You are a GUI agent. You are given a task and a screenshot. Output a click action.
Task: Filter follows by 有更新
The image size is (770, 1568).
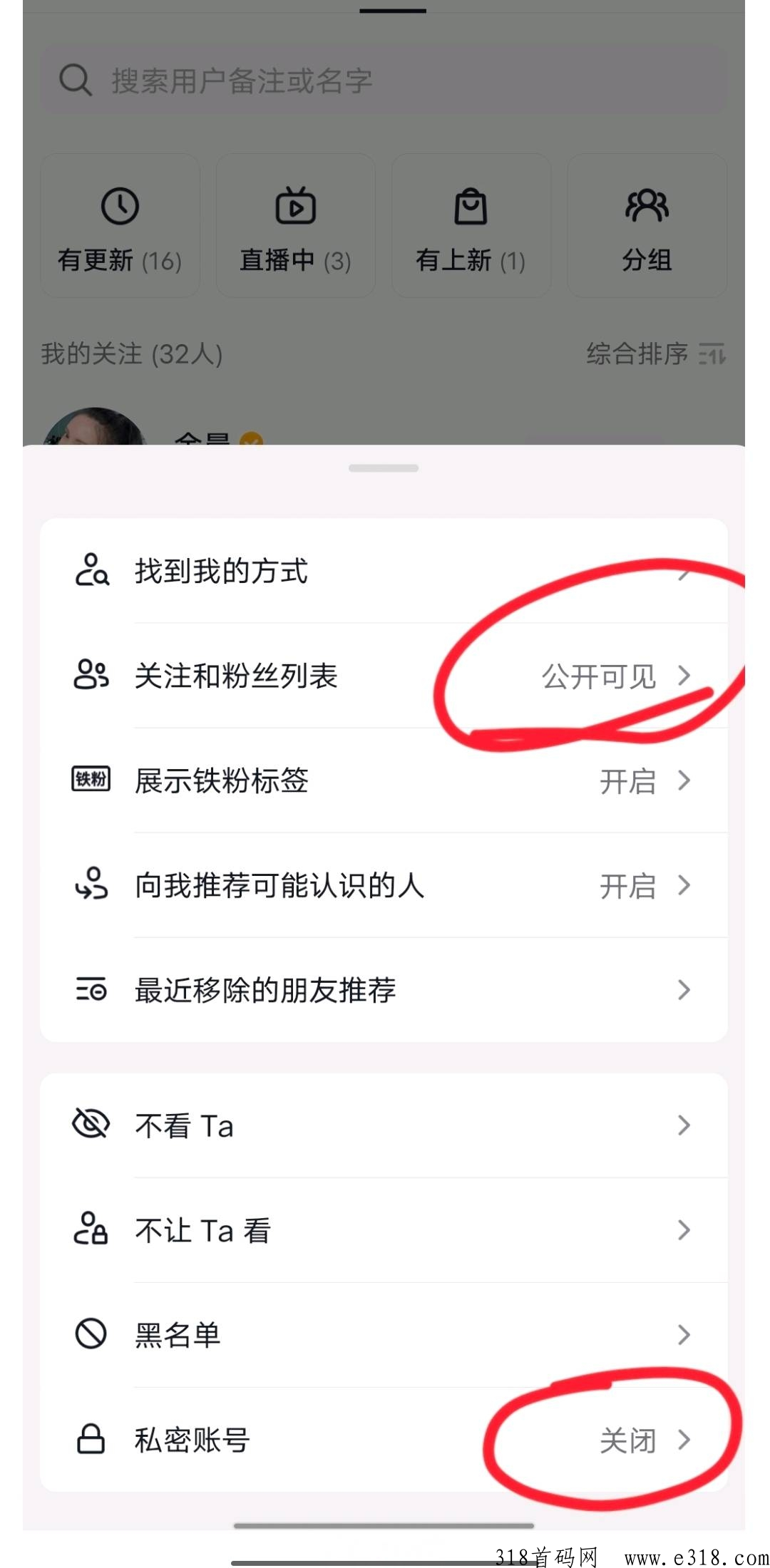(120, 226)
